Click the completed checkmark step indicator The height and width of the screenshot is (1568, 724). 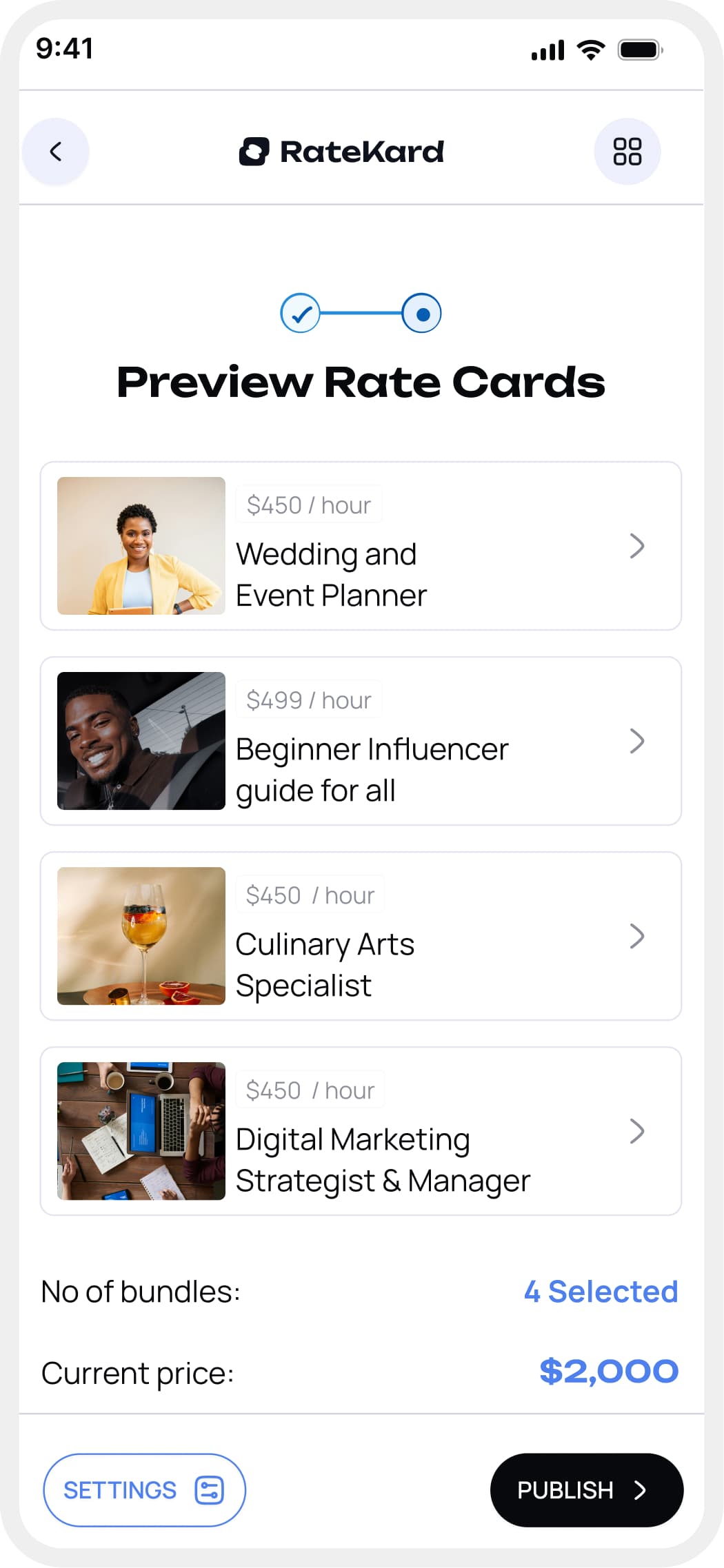point(300,314)
